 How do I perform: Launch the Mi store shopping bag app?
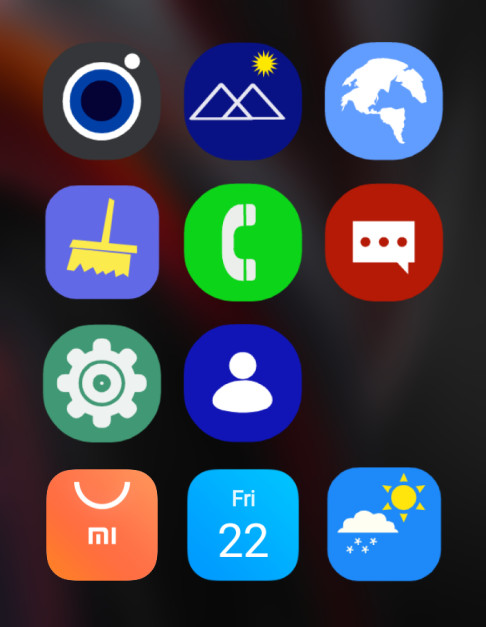[x=102, y=525]
